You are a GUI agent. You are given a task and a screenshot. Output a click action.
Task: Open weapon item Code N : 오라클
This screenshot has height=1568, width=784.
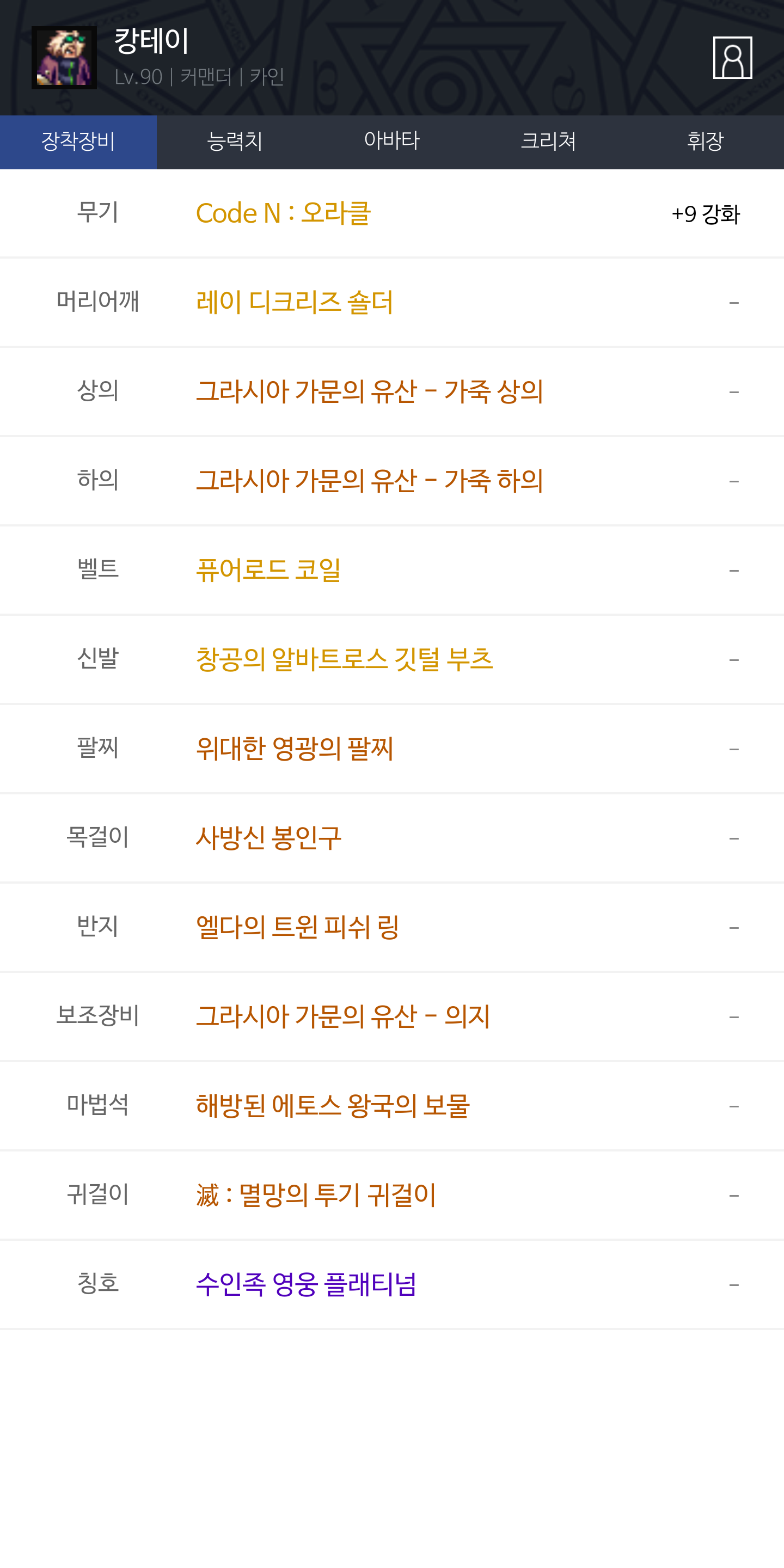283,213
